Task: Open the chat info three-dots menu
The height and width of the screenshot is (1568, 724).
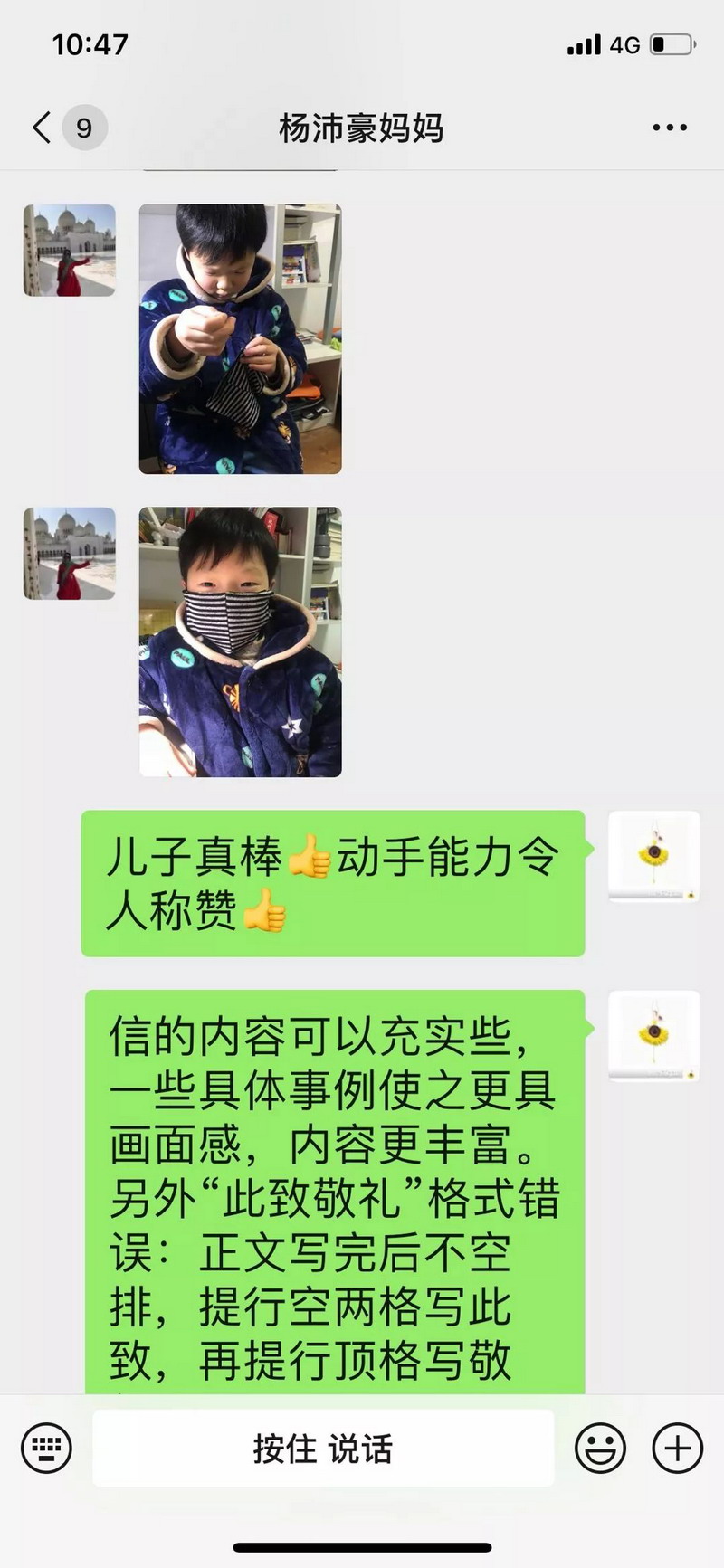Action: pos(670,128)
